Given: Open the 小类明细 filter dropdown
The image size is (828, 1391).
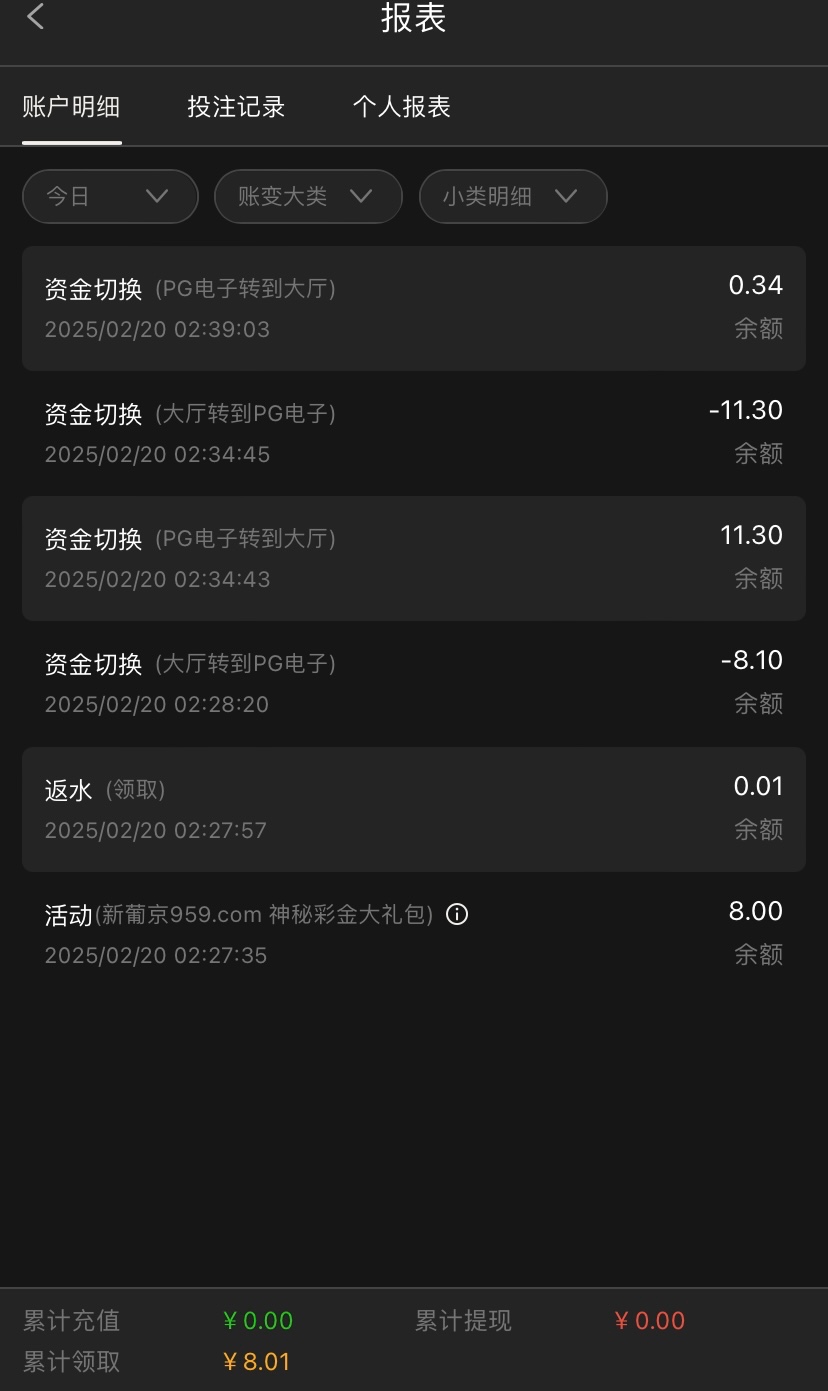Looking at the screenshot, I should click(512, 196).
